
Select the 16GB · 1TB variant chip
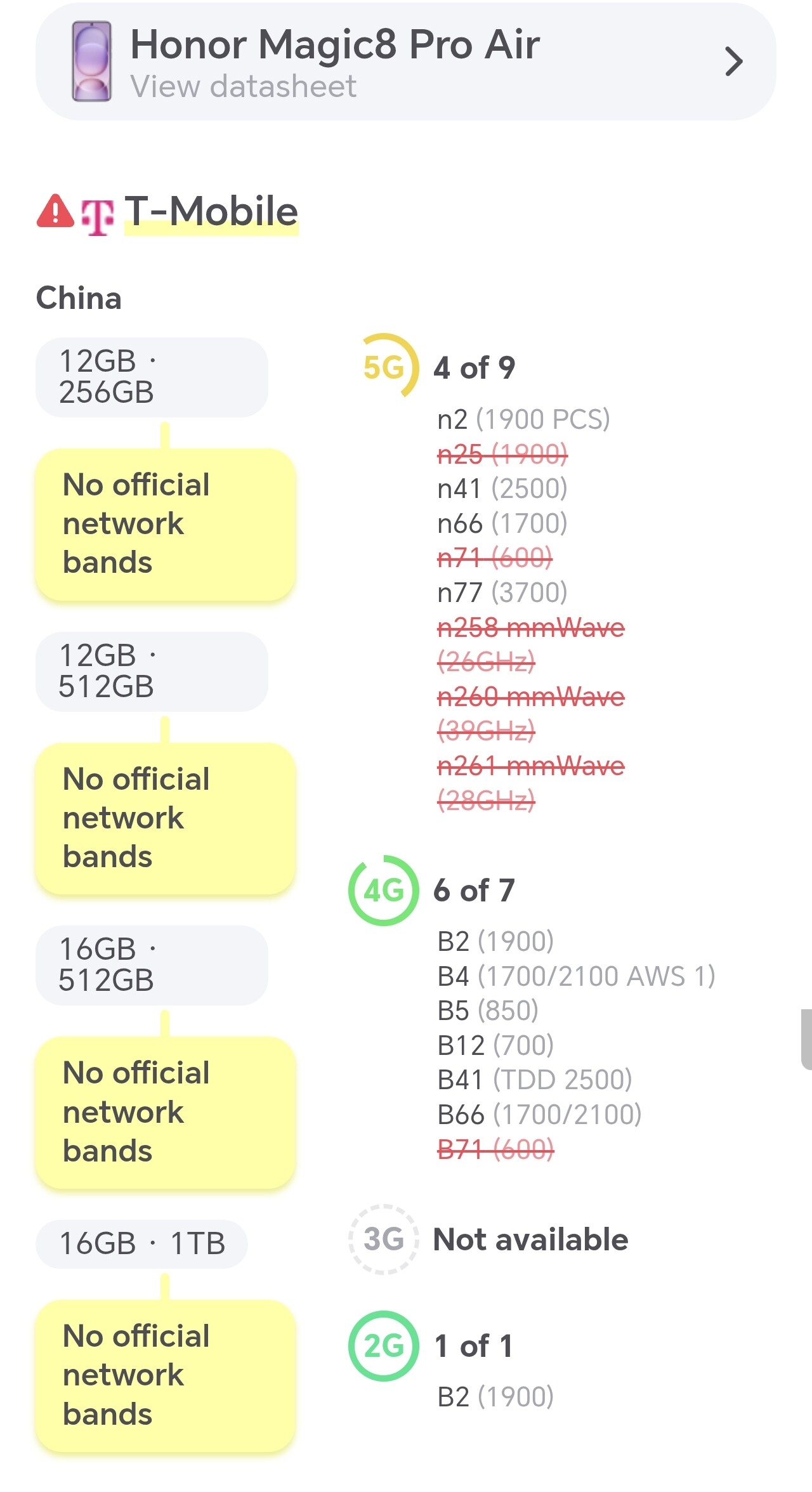click(142, 1243)
